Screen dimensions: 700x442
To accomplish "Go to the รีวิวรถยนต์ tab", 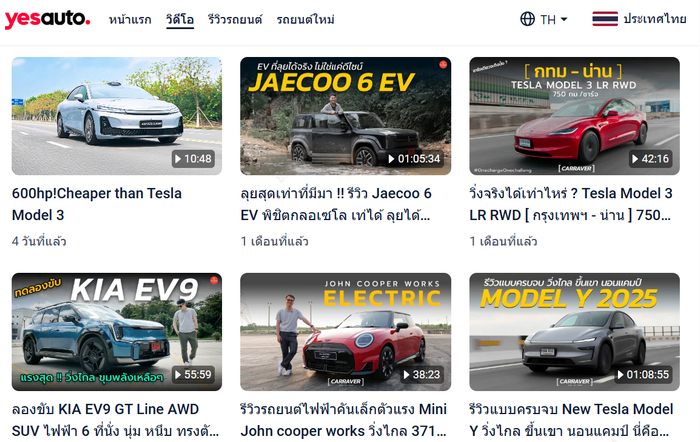I will [x=235, y=20].
